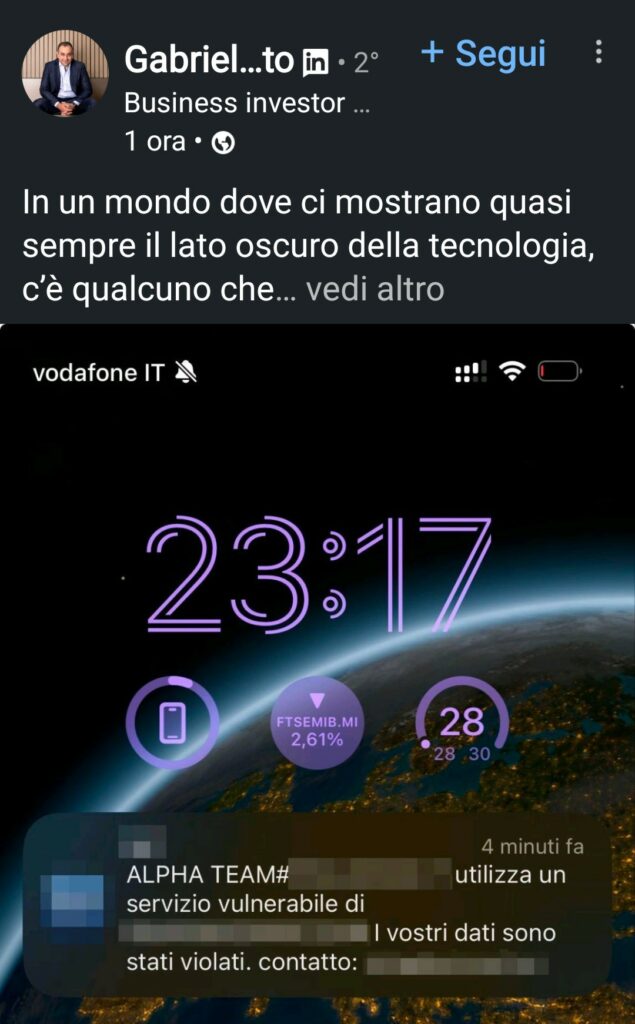The height and width of the screenshot is (1024, 635).
Task: Open the author's name Gabriel…to
Action: 208,61
